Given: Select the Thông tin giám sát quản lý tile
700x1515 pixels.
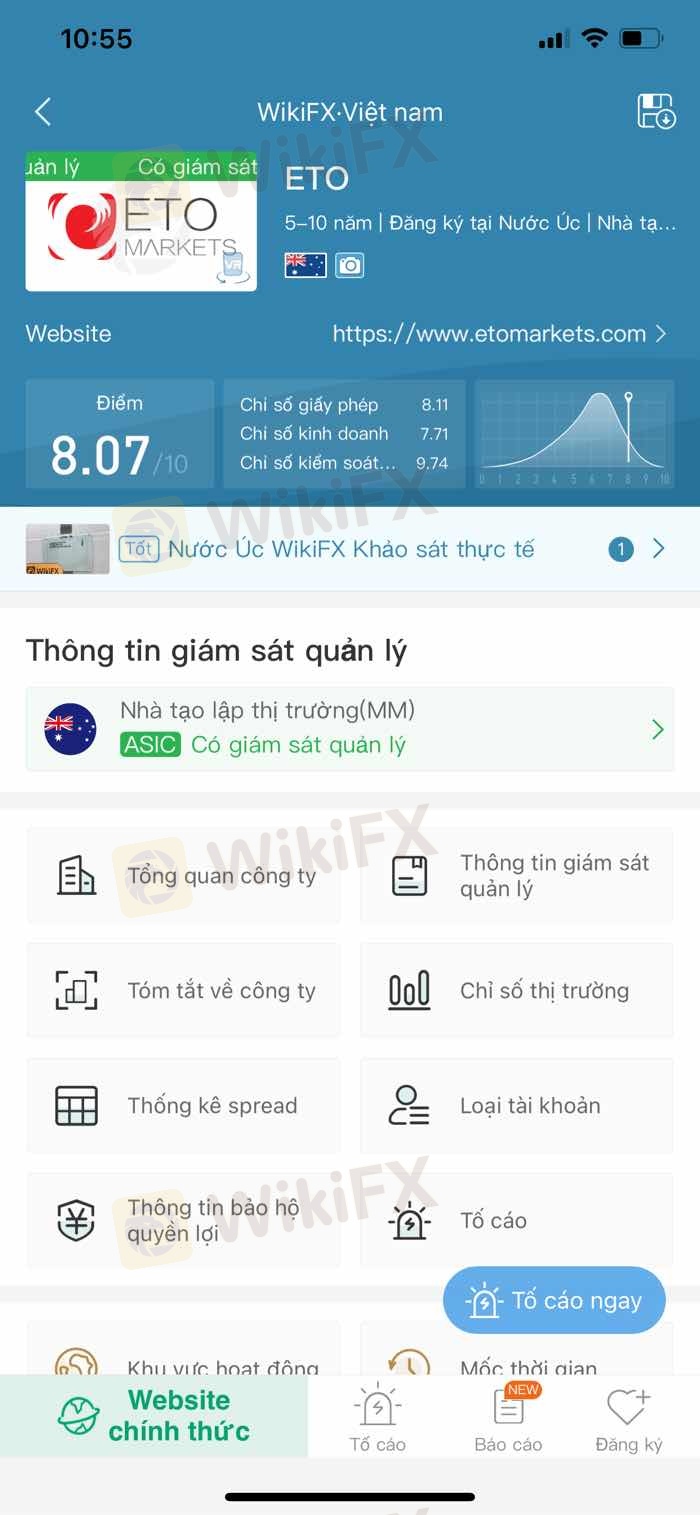Looking at the screenshot, I should 516,876.
